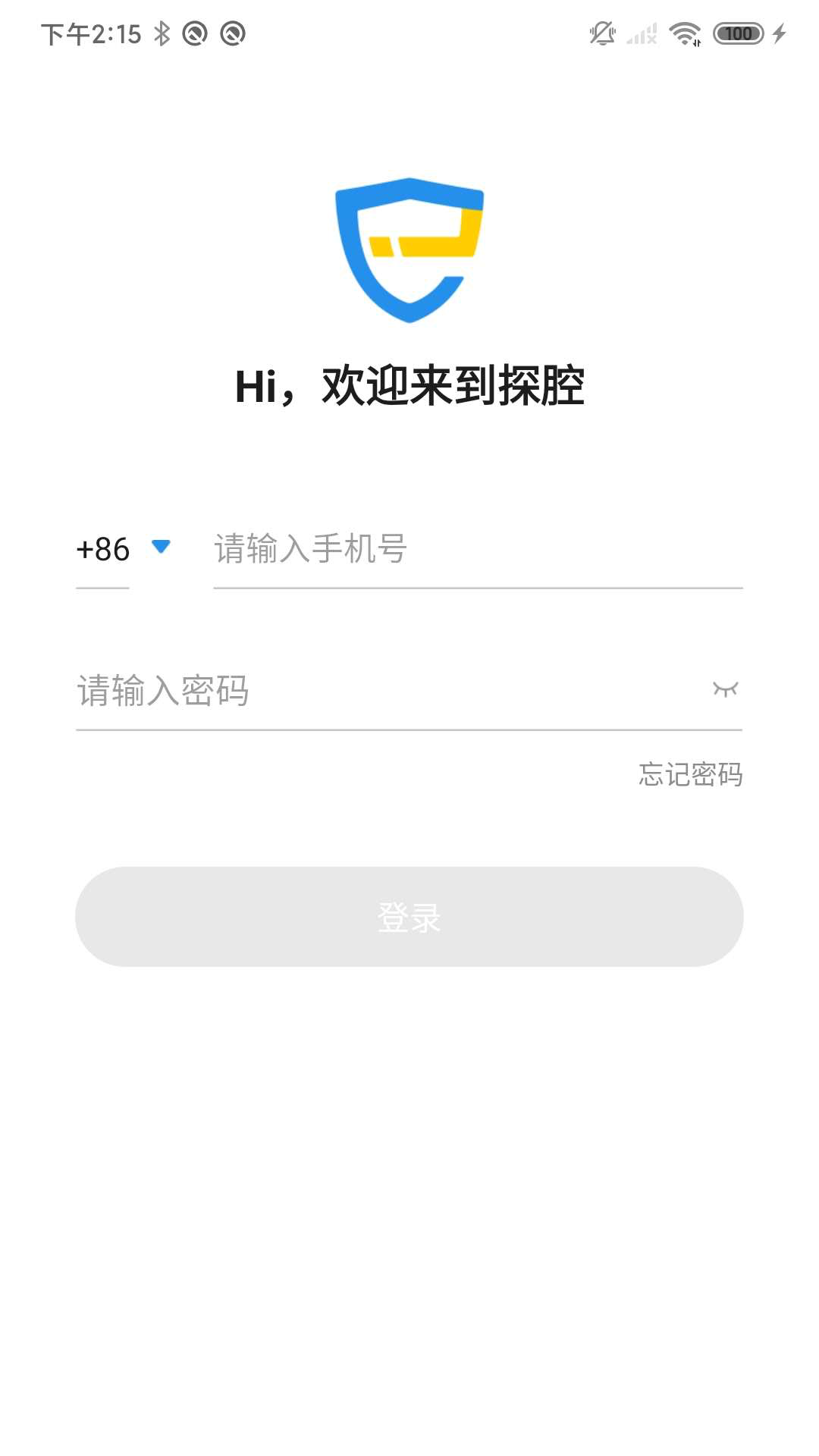819x1456 pixels.
Task: Open the 忘记密码 forgot password link
Action: [x=691, y=775]
